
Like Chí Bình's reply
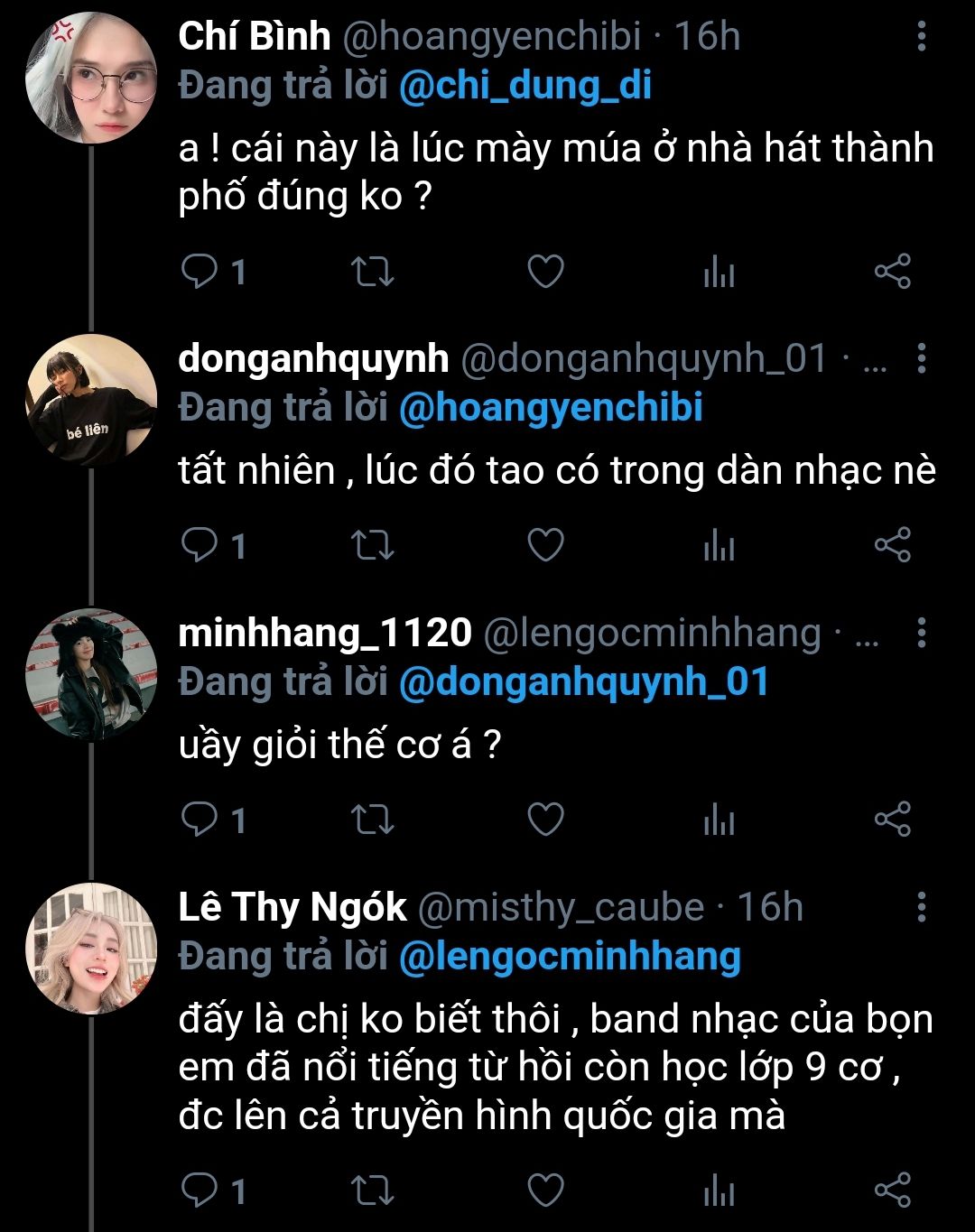click(x=545, y=272)
